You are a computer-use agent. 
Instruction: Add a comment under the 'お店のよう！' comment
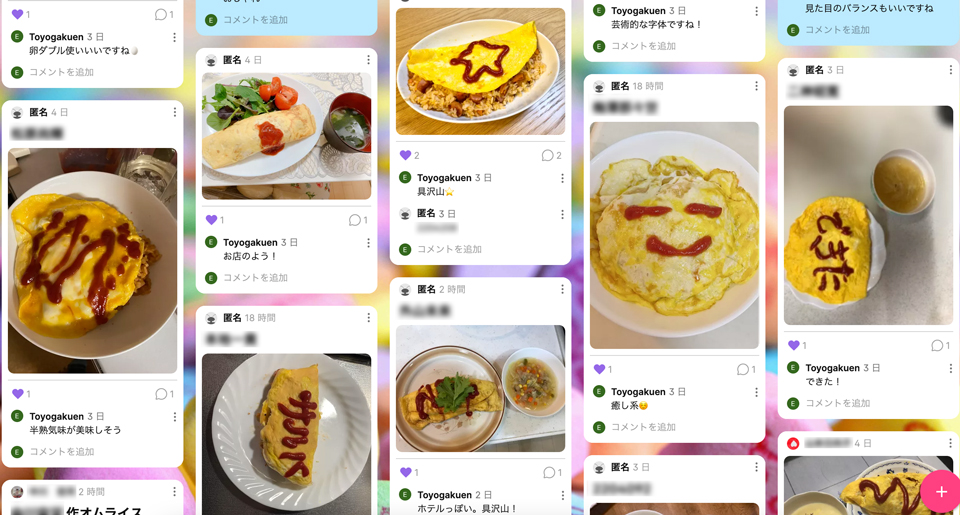point(255,278)
